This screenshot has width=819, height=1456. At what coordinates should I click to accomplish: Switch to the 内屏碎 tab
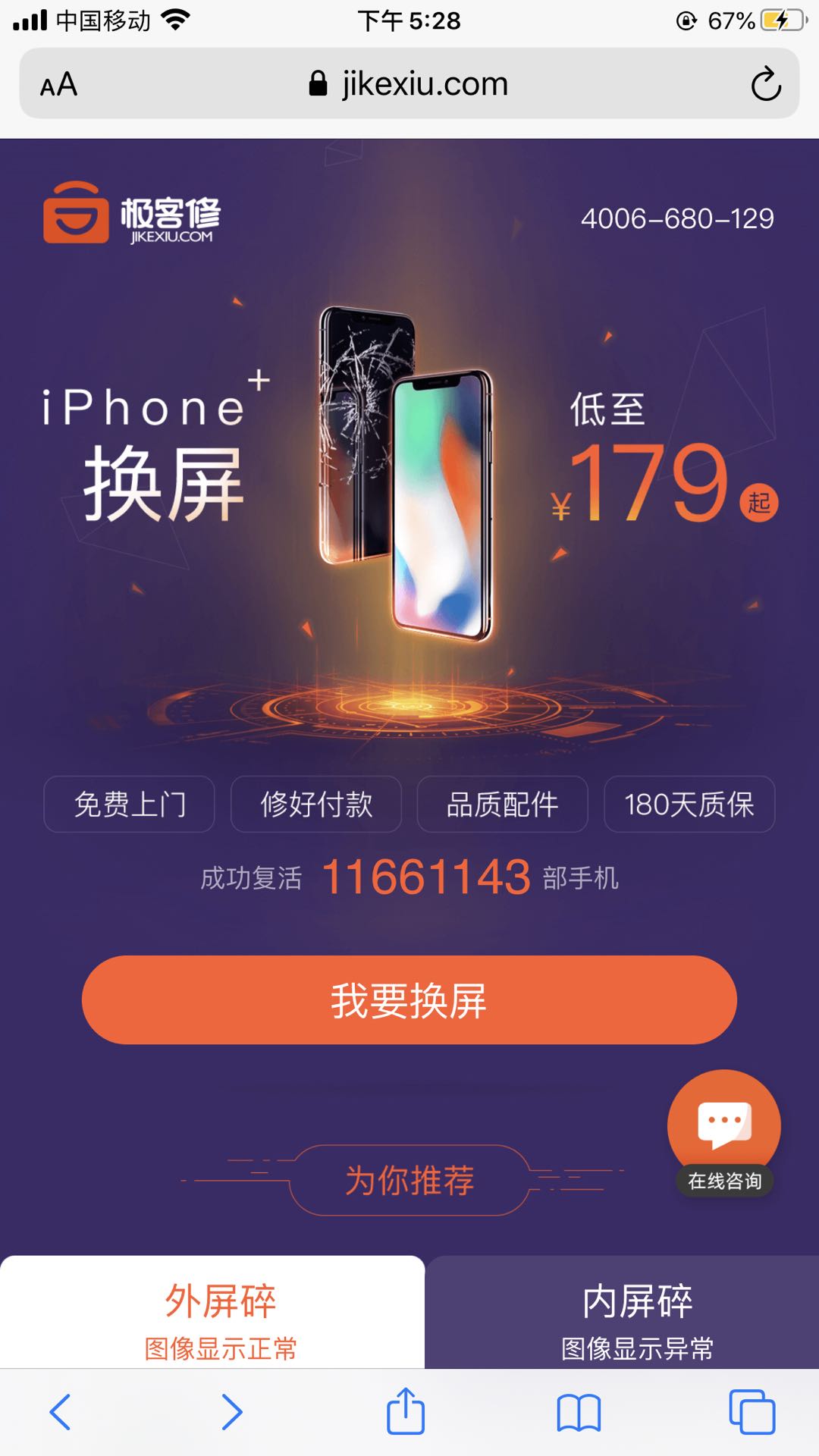(637, 1318)
